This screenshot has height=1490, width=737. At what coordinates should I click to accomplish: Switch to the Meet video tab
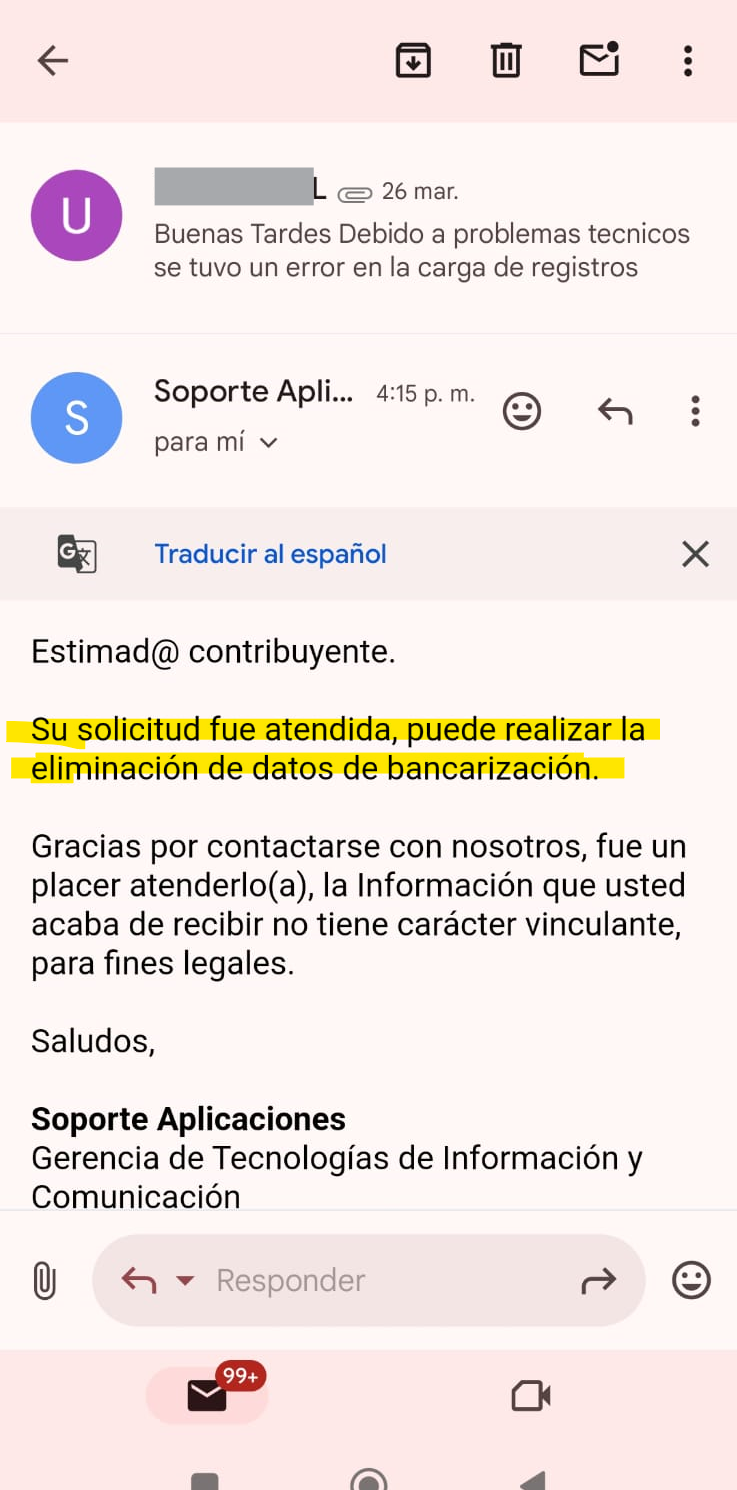coord(531,1395)
